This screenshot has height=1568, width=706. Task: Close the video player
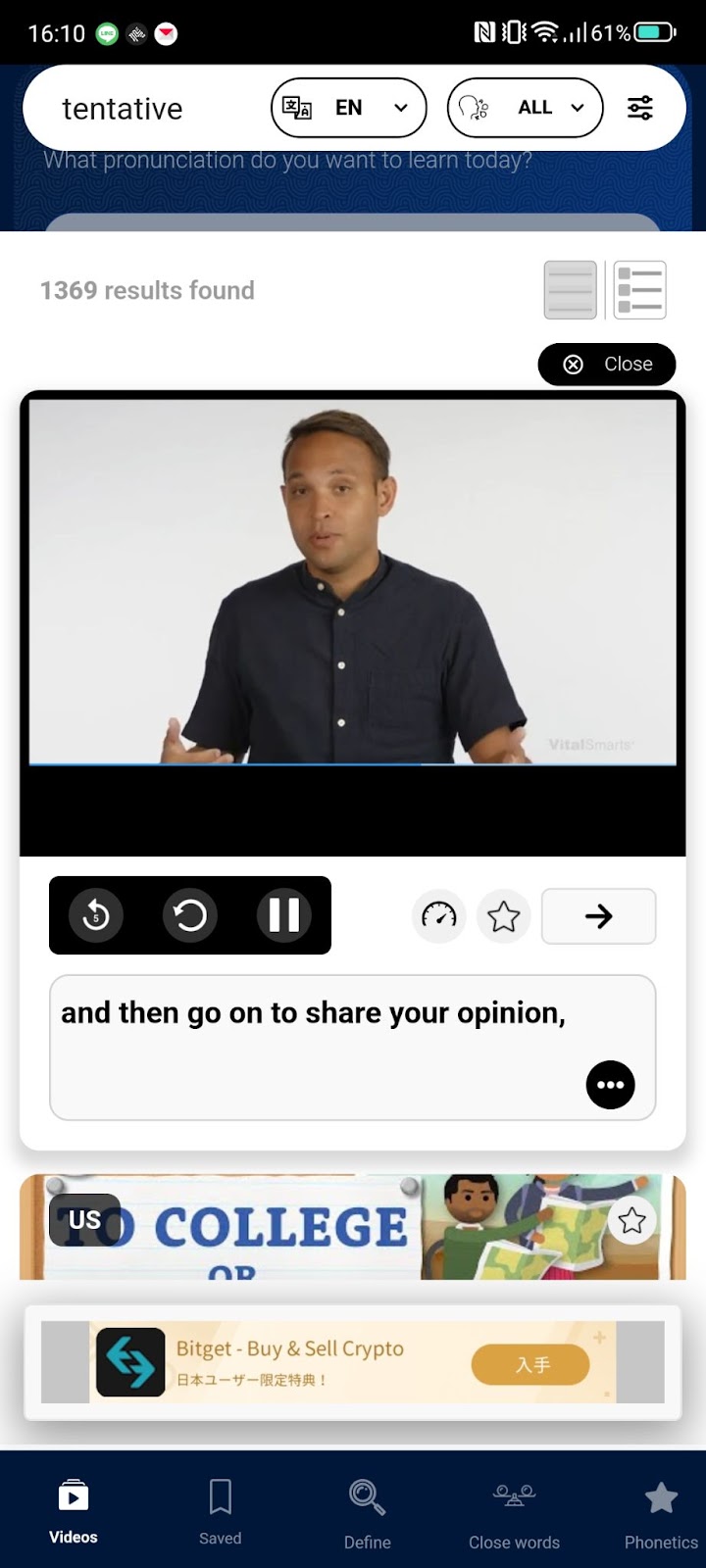(607, 365)
